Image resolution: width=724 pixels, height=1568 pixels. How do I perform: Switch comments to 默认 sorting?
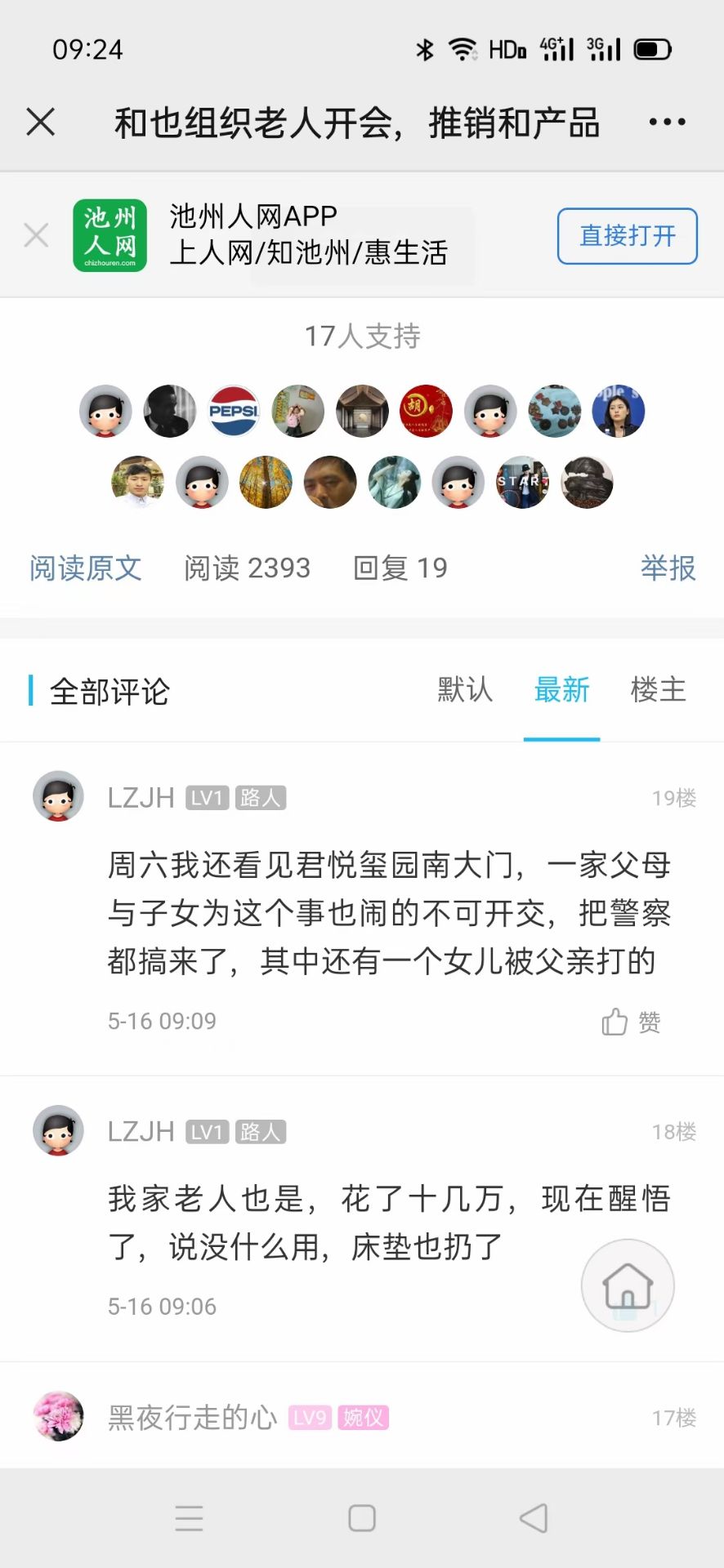point(465,690)
